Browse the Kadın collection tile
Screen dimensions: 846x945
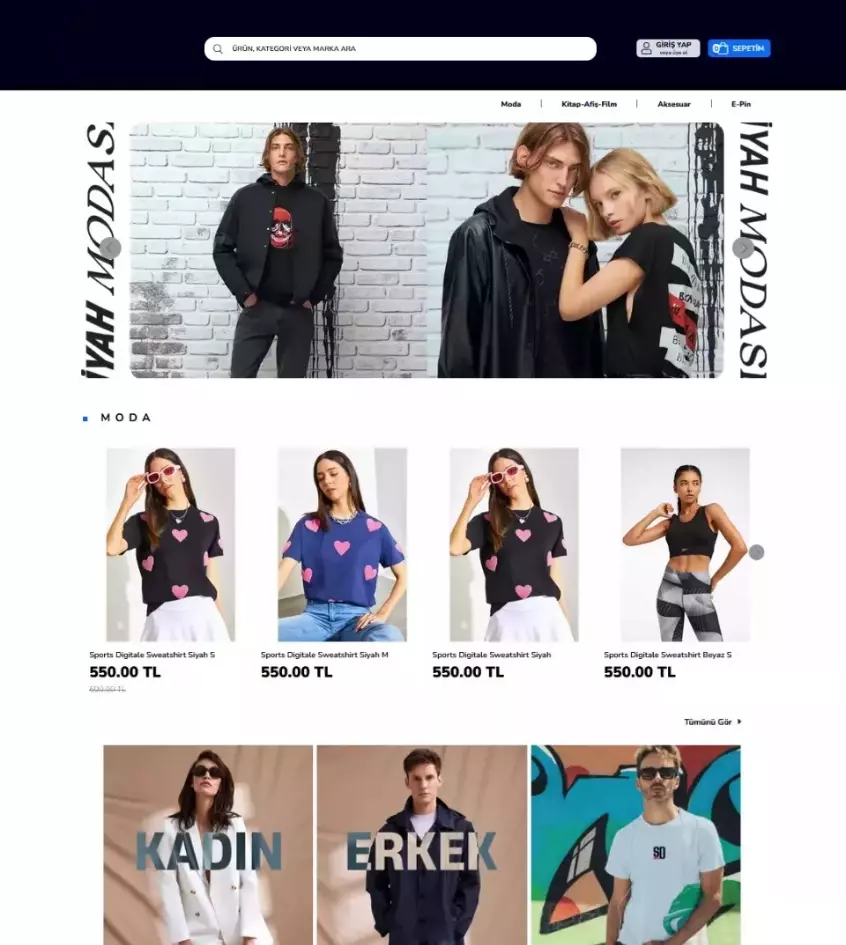click(x=208, y=845)
